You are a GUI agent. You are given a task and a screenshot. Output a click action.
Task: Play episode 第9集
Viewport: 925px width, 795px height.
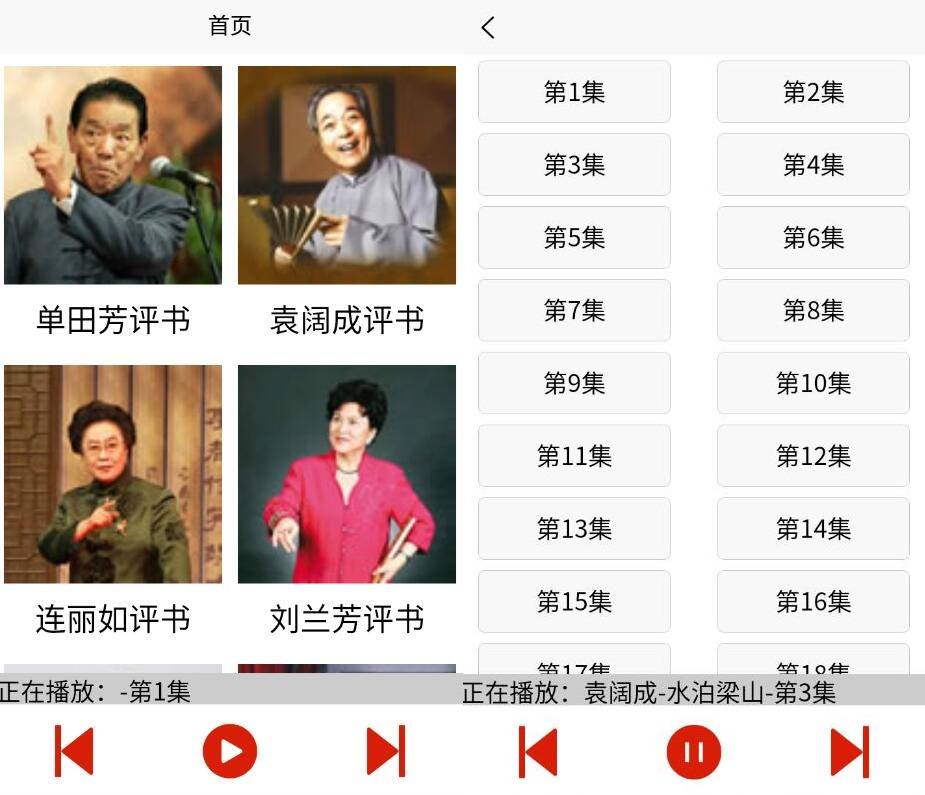click(x=574, y=384)
